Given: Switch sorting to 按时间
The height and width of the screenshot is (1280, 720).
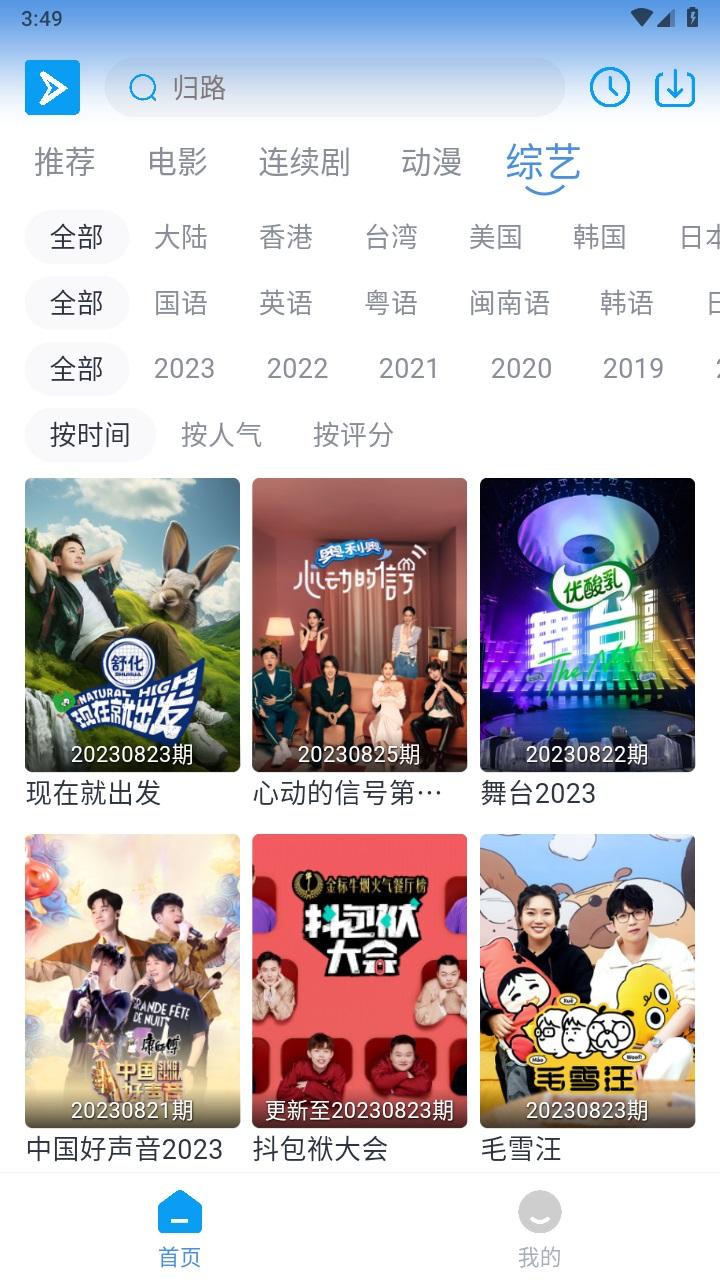Looking at the screenshot, I should (x=89, y=435).
